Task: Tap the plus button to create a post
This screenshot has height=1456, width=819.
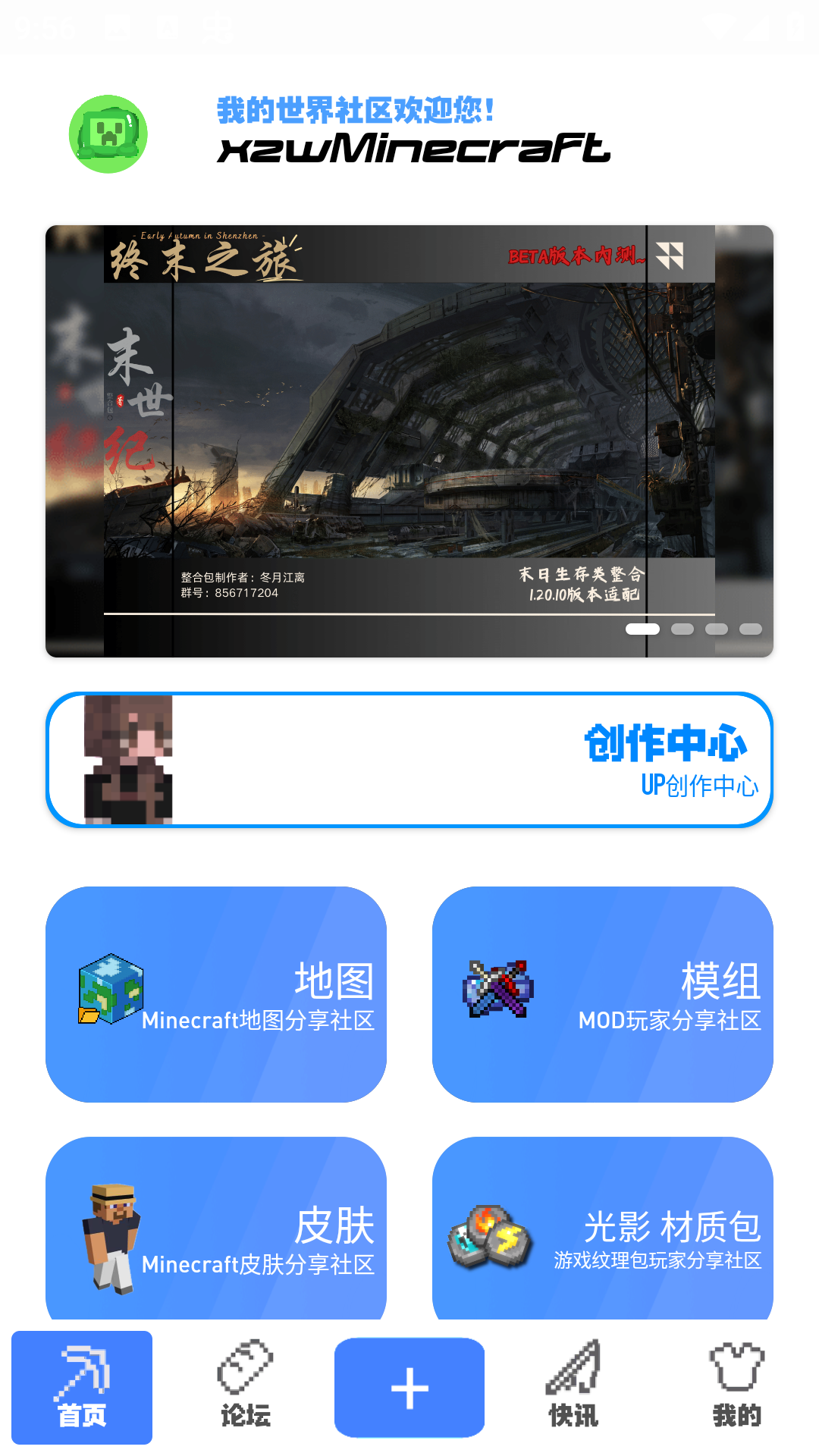Action: coord(409,1388)
